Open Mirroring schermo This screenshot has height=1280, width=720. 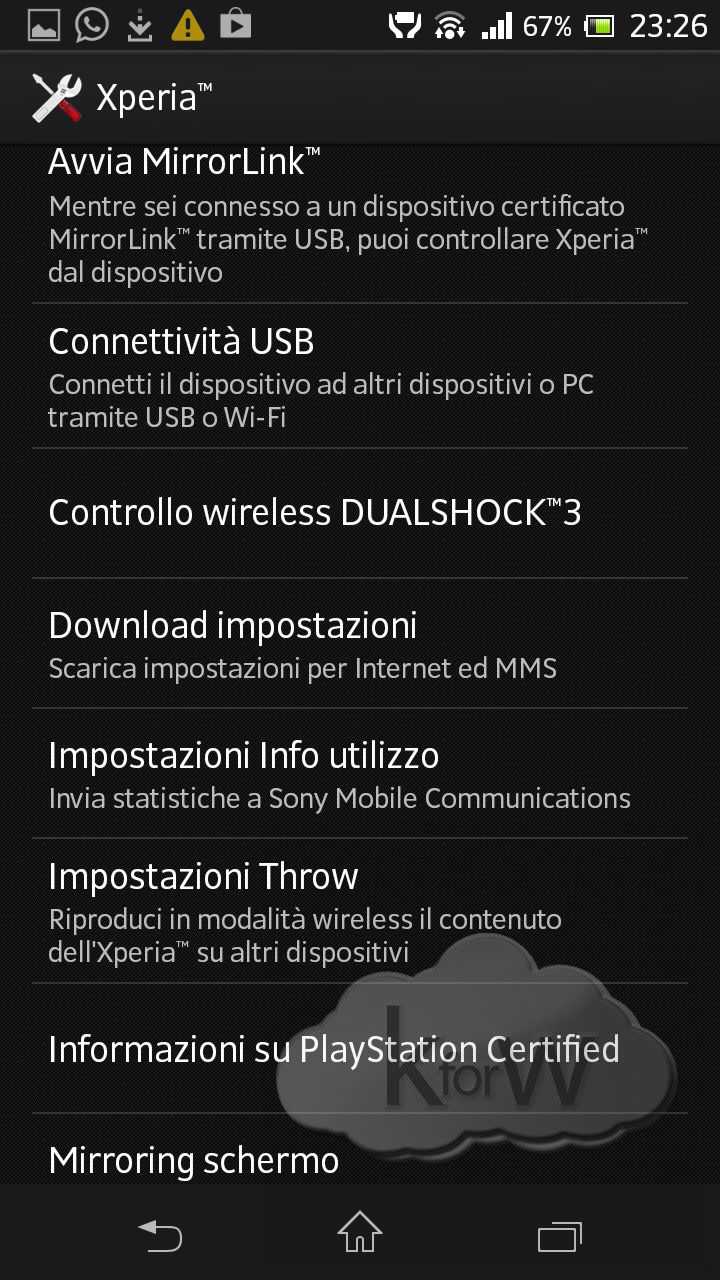coord(360,1160)
